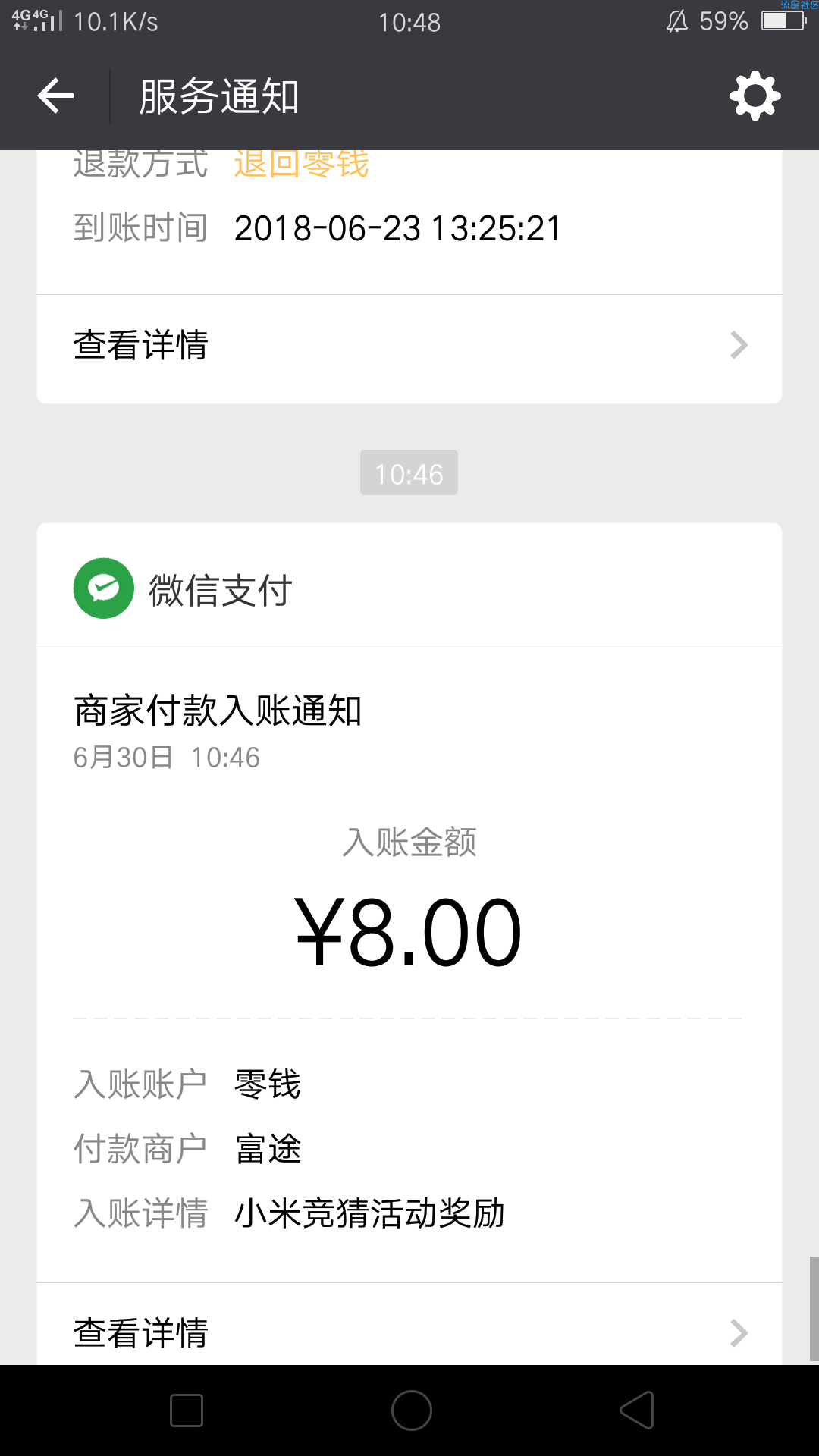Open the recent apps square button
819x1456 pixels.
click(187, 1410)
